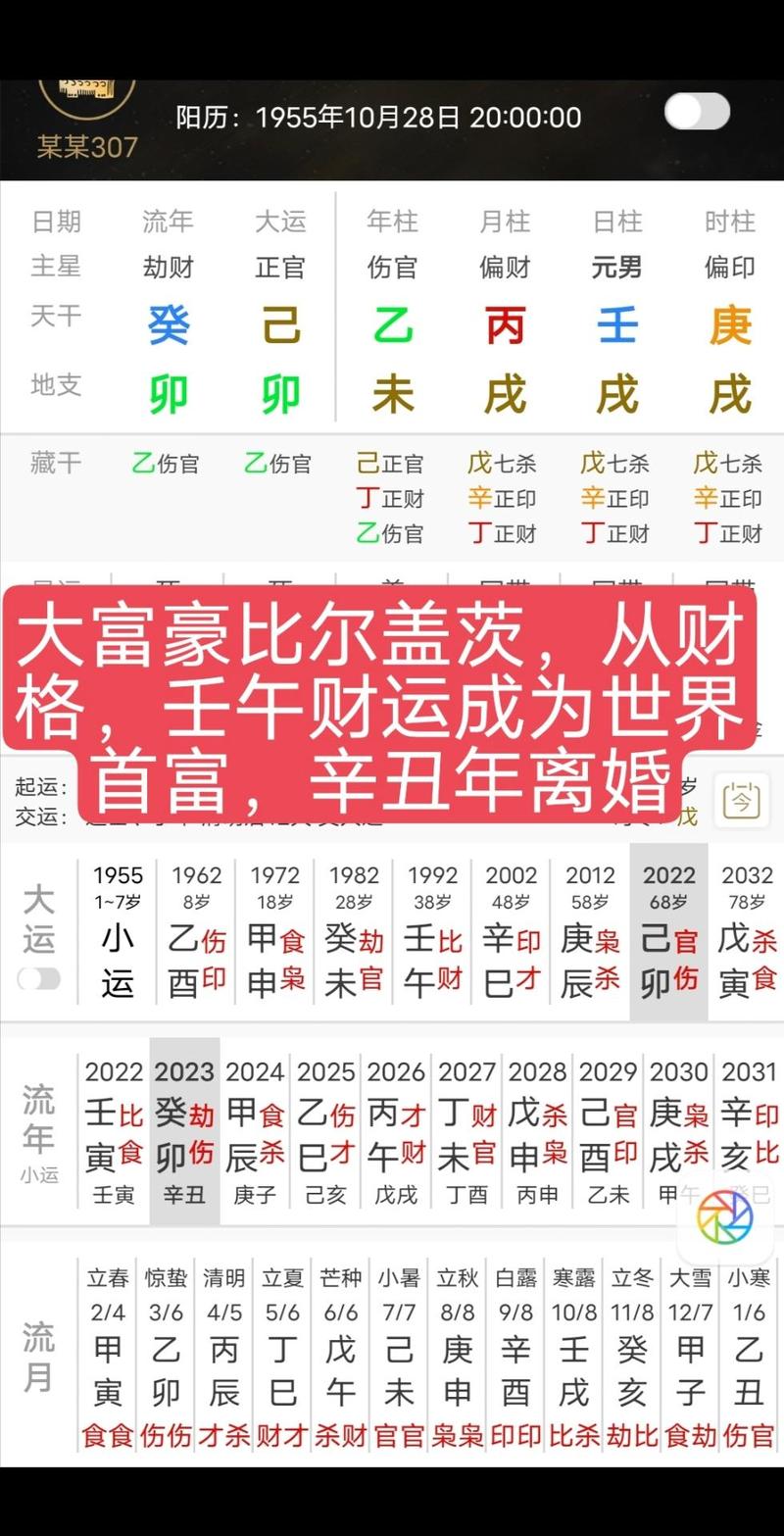Image resolution: width=784 pixels, height=1536 pixels.
Task: Toggle the small switch under 大运
Action: 39,978
